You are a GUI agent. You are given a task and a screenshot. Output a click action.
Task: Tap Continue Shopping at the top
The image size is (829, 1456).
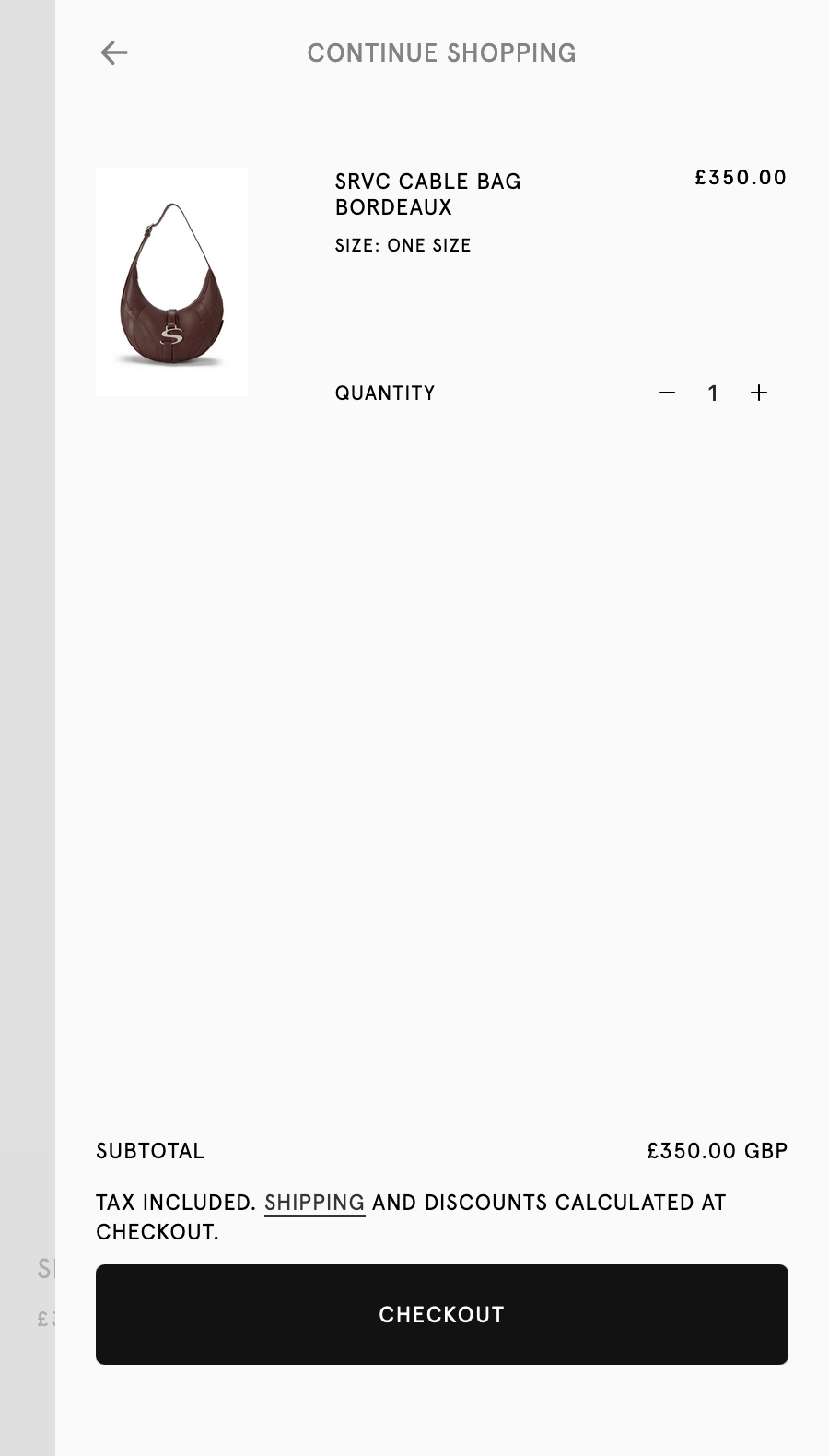click(x=441, y=53)
